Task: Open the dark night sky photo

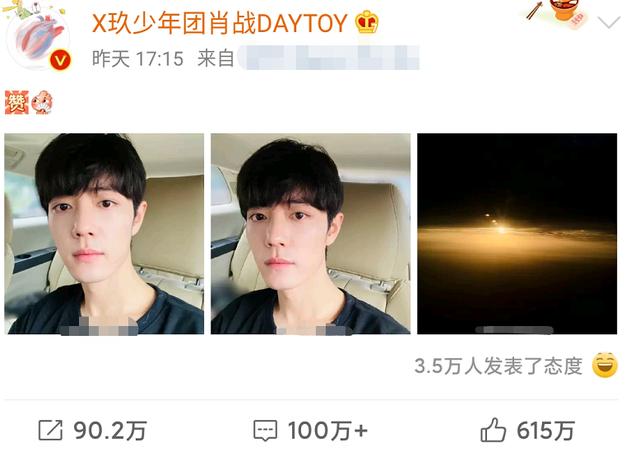Action: point(516,233)
